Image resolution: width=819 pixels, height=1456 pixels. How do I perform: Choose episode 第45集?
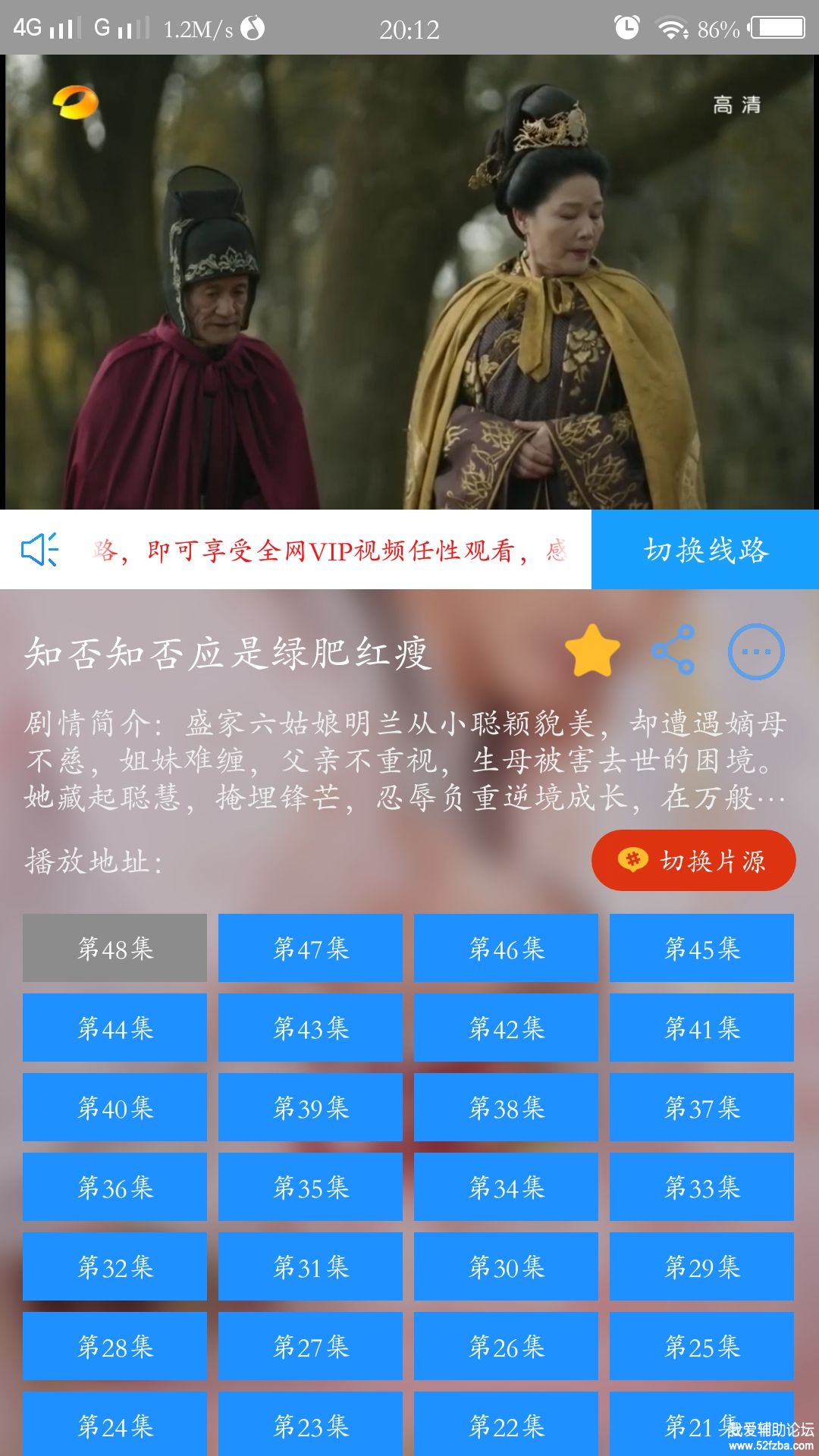click(701, 948)
